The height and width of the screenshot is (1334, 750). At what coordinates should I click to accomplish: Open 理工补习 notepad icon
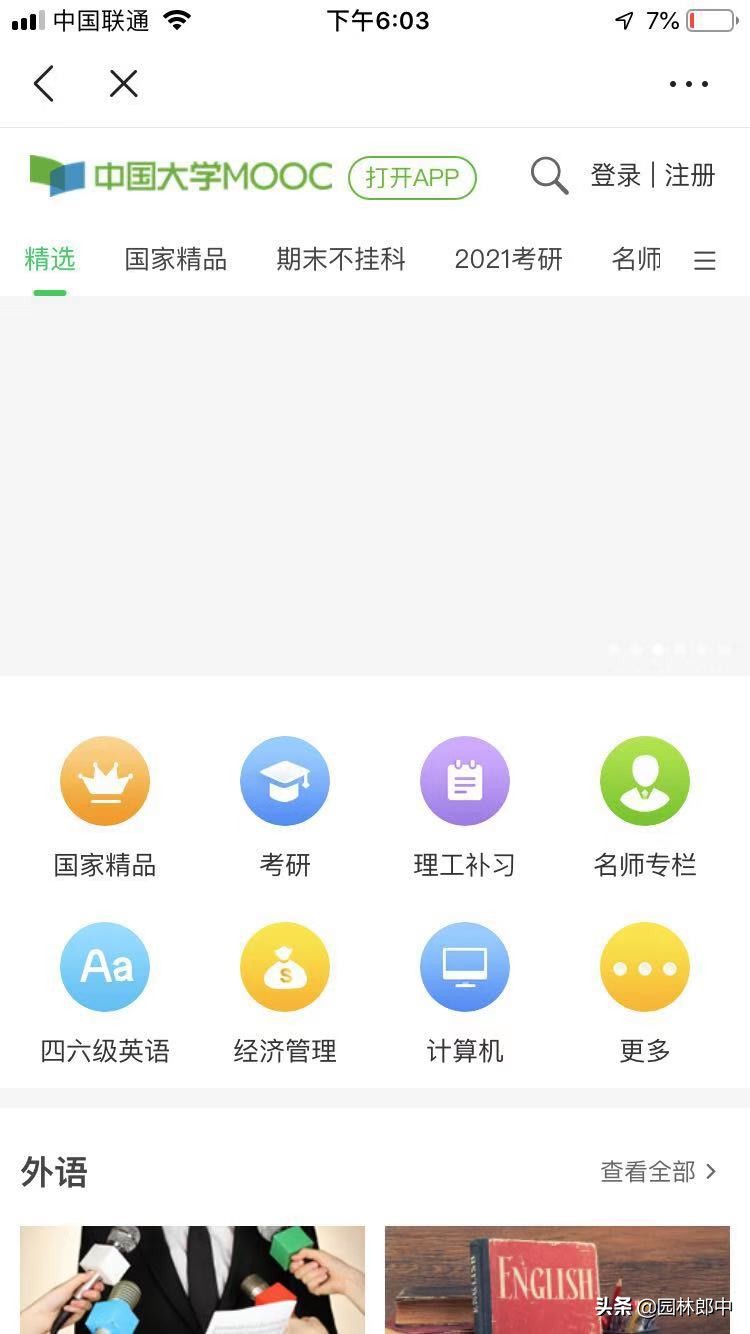pyautogui.click(x=465, y=781)
